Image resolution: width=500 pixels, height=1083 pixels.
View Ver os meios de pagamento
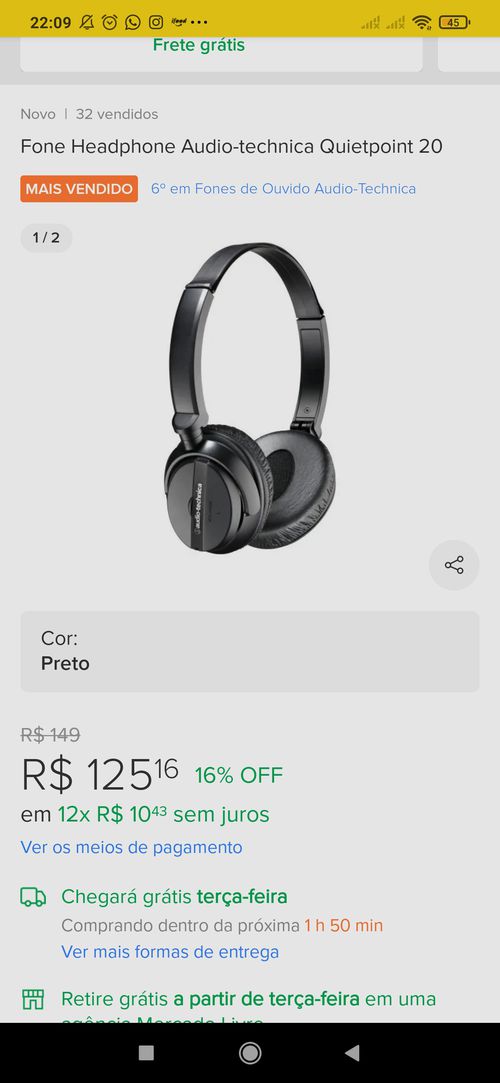point(131,847)
